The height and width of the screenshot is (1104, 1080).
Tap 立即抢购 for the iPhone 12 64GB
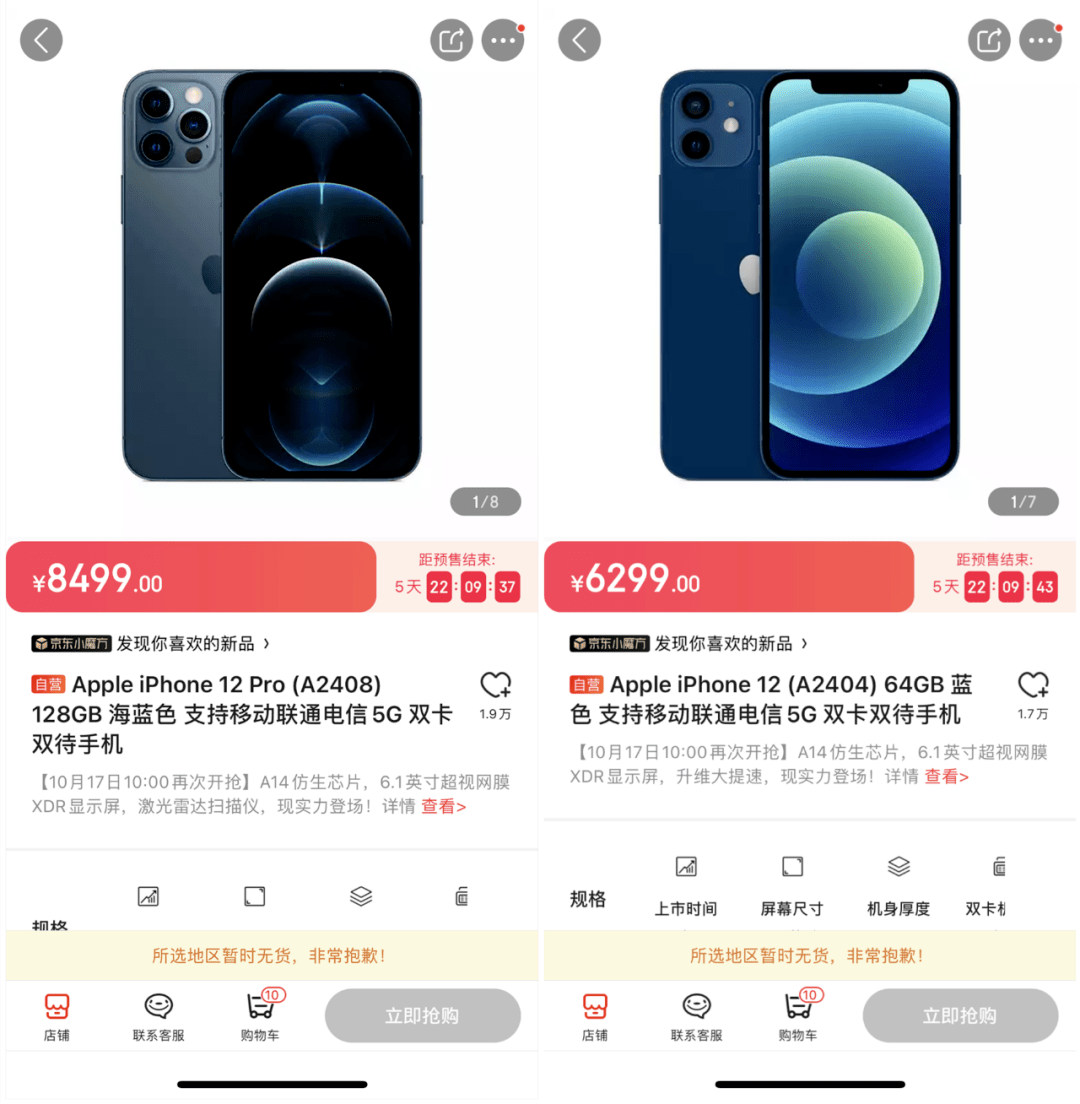[960, 1016]
